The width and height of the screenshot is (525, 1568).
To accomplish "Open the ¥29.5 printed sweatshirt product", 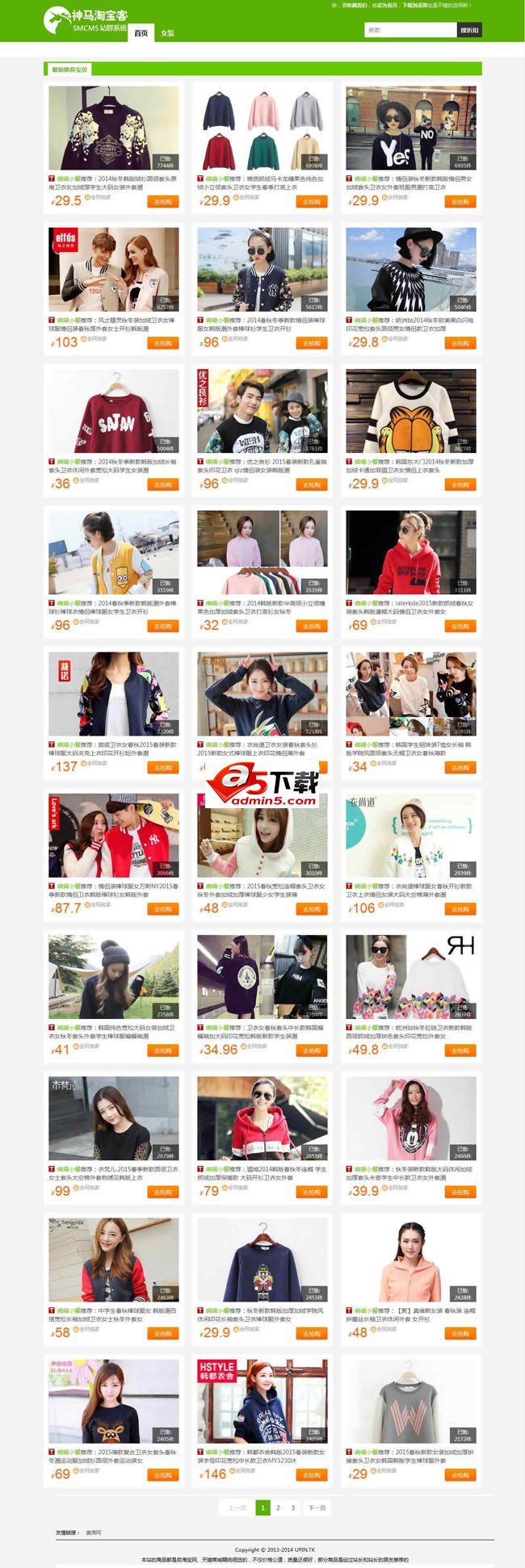I will coord(113,128).
